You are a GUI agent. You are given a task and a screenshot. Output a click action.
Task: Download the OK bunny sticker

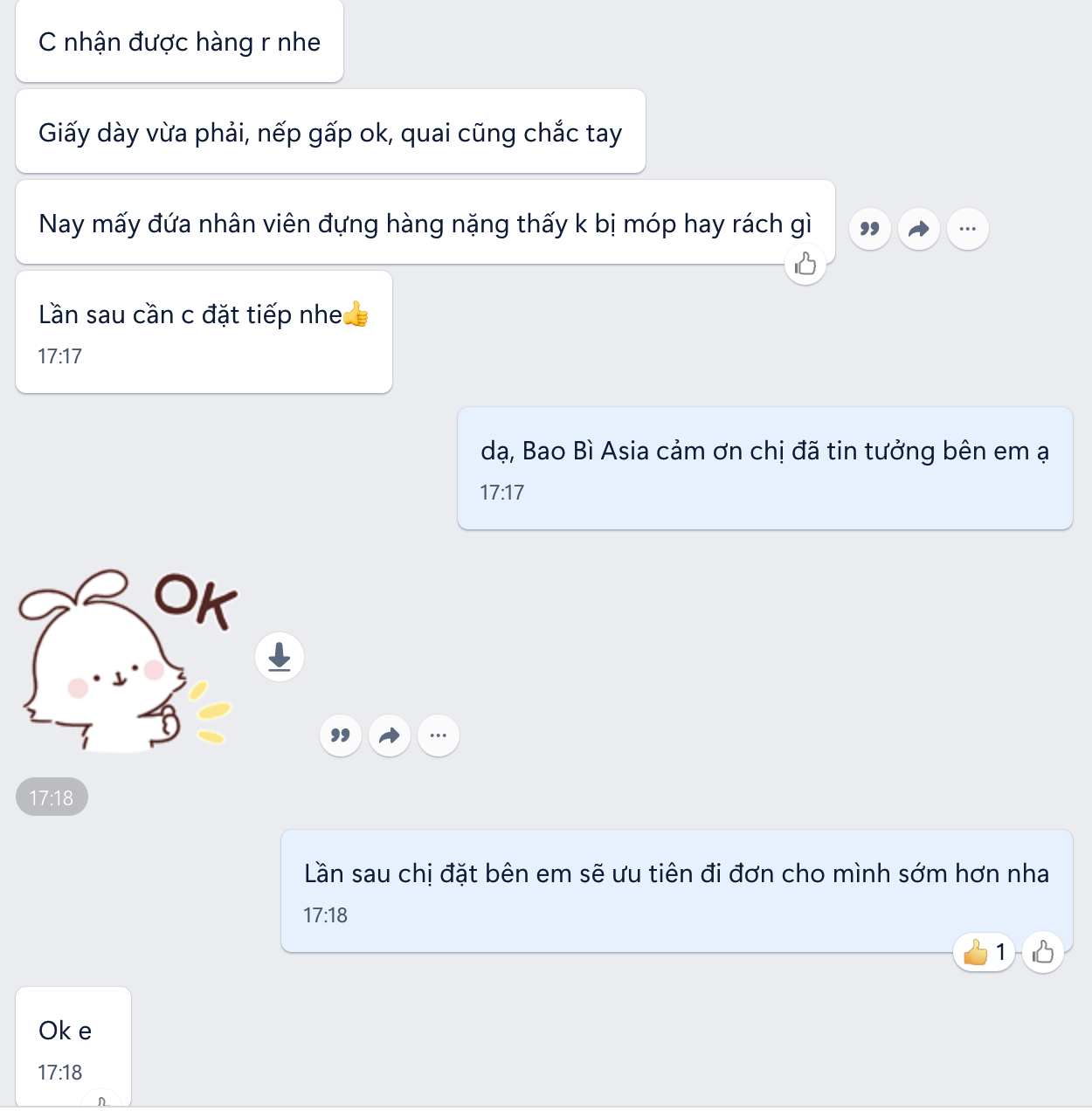tap(280, 657)
